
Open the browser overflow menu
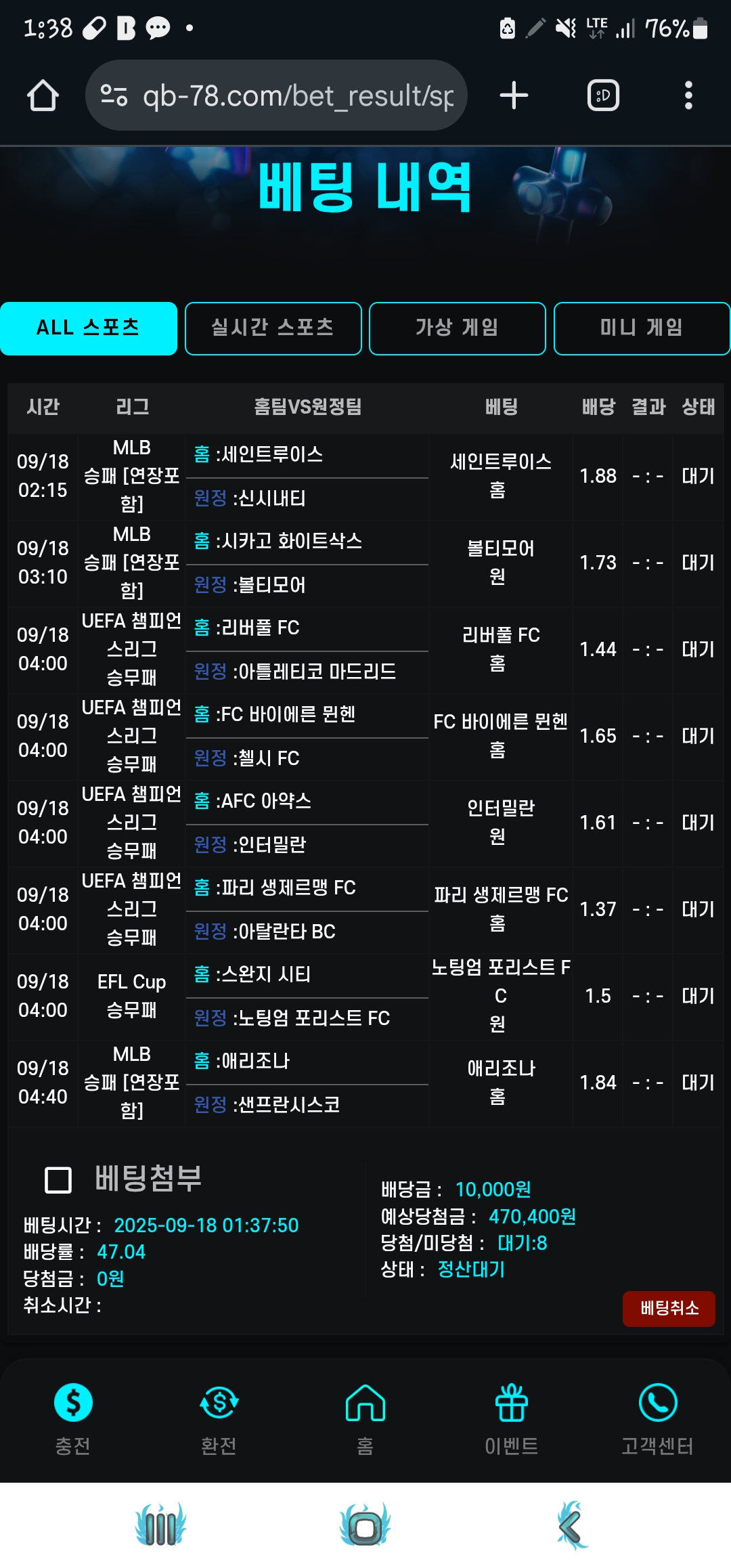tap(688, 95)
